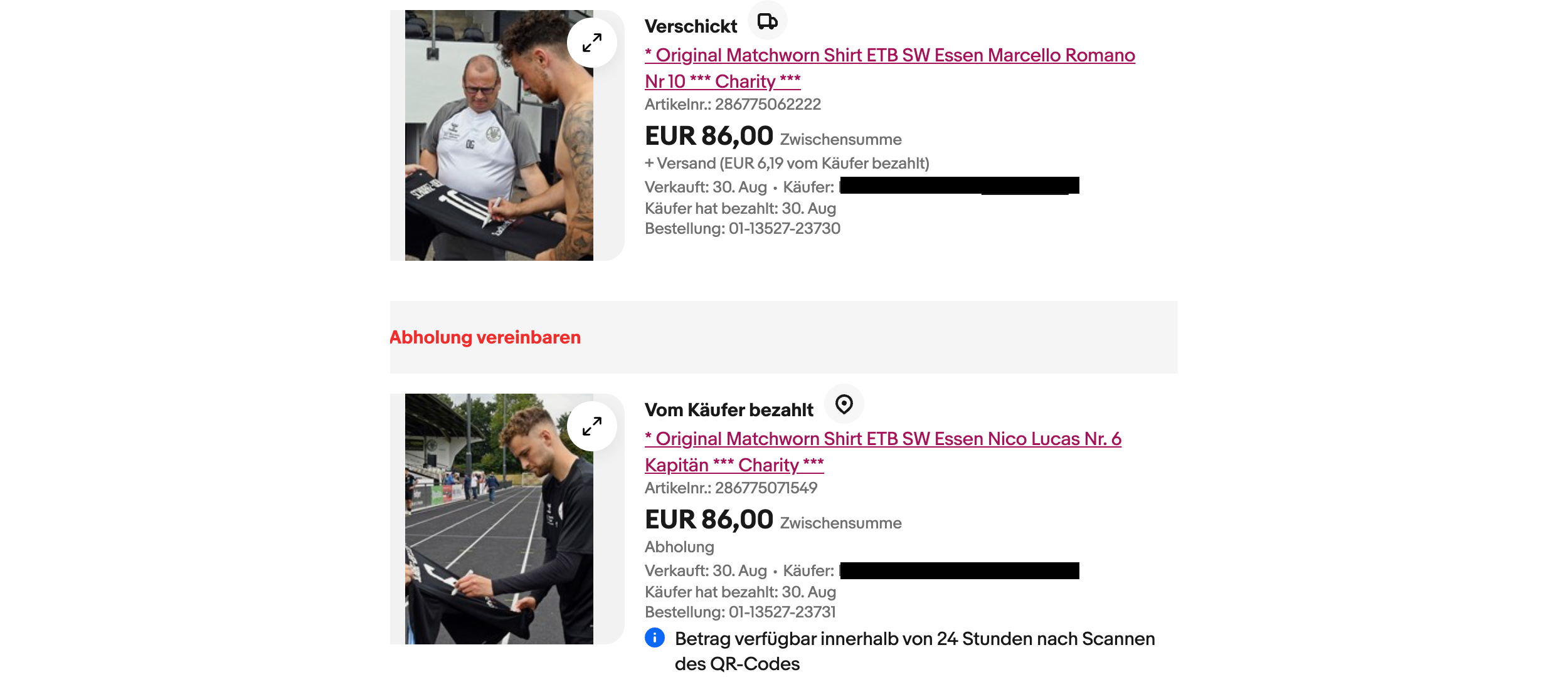Open the Marcello Romano Nr 10 shirt listing
This screenshot has height=682, width=1568.
pyautogui.click(x=889, y=56)
